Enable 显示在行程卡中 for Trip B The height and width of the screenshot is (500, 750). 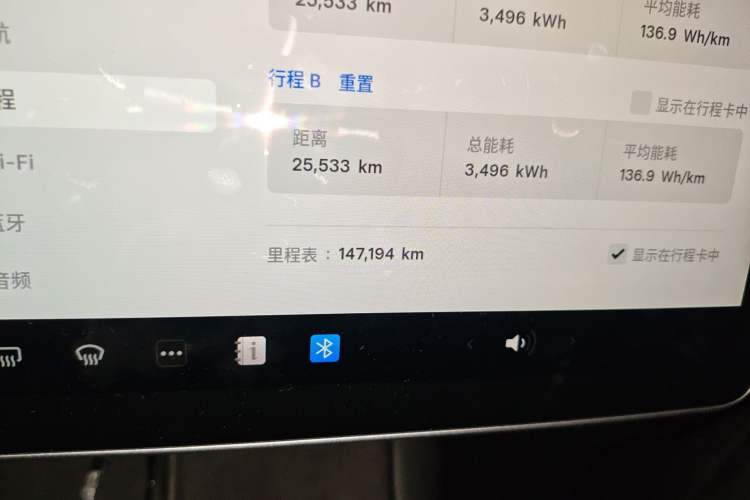(640, 103)
